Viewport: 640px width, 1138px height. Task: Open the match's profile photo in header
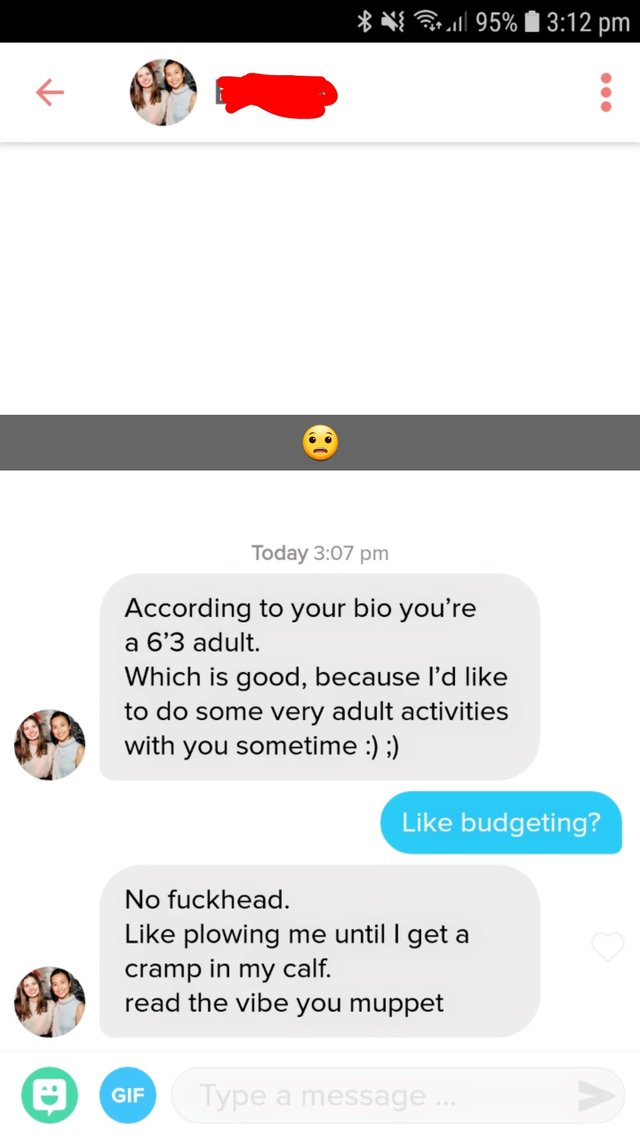(x=163, y=92)
